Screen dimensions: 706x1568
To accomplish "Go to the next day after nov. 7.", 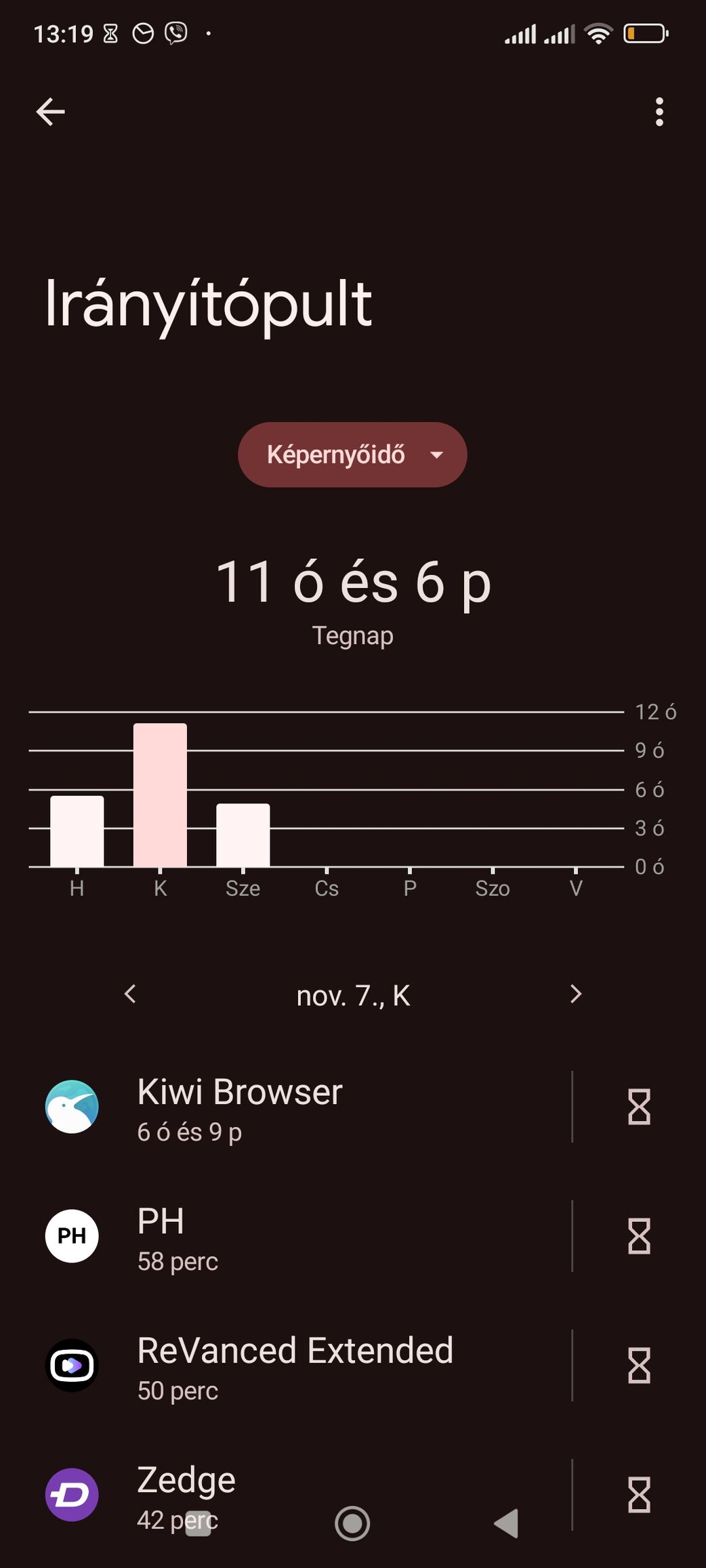I will pyautogui.click(x=576, y=994).
